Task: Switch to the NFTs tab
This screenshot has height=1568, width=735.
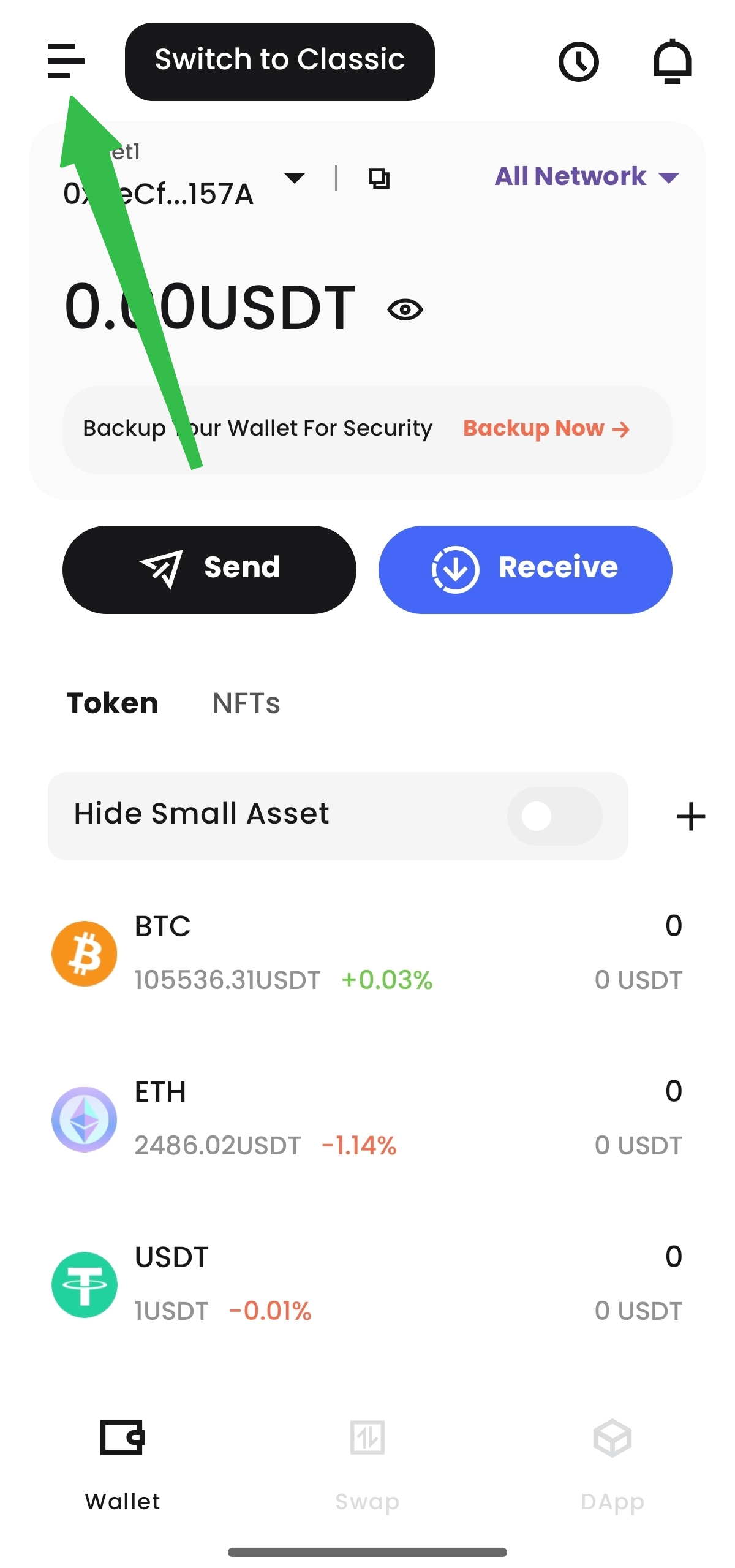Action: pos(246,703)
